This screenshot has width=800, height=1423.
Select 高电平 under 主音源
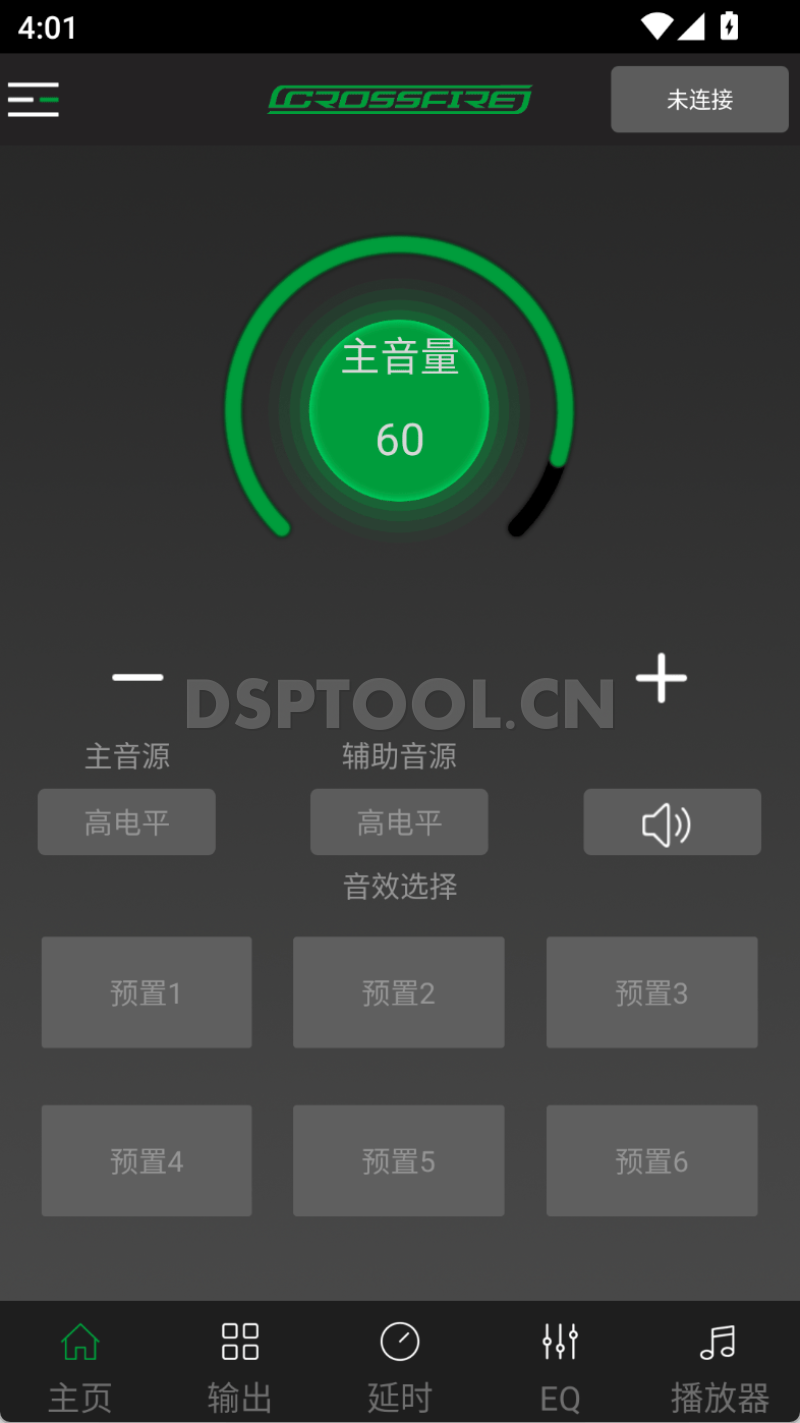click(127, 822)
